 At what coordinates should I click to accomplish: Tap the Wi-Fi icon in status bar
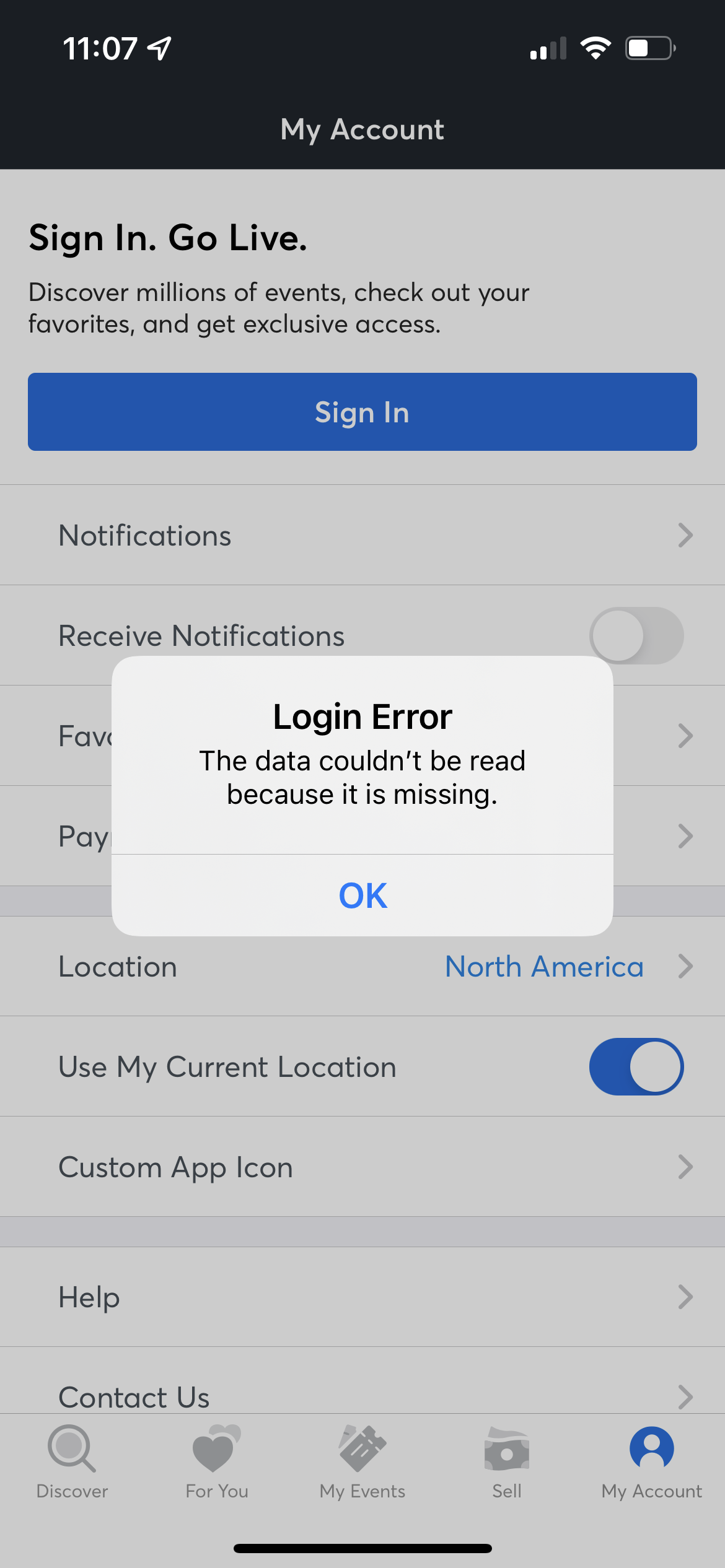pos(596,48)
